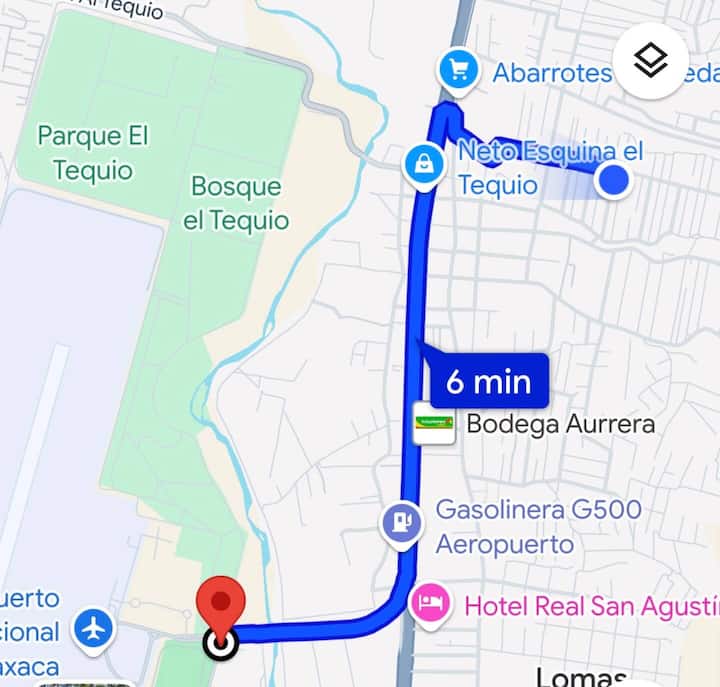The height and width of the screenshot is (687, 720).
Task: Select Gasolinera G500 Aeropuerto fuel marker
Action: (x=402, y=522)
